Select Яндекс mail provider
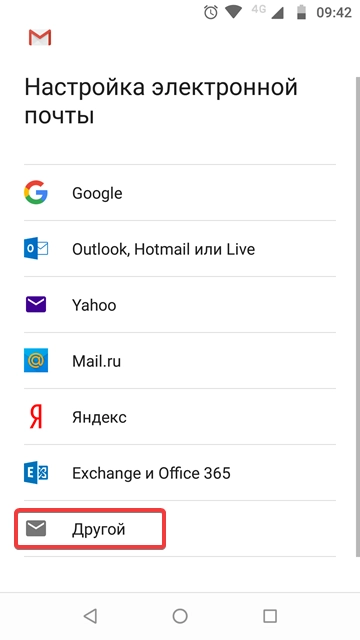The image size is (360, 640). [180, 416]
